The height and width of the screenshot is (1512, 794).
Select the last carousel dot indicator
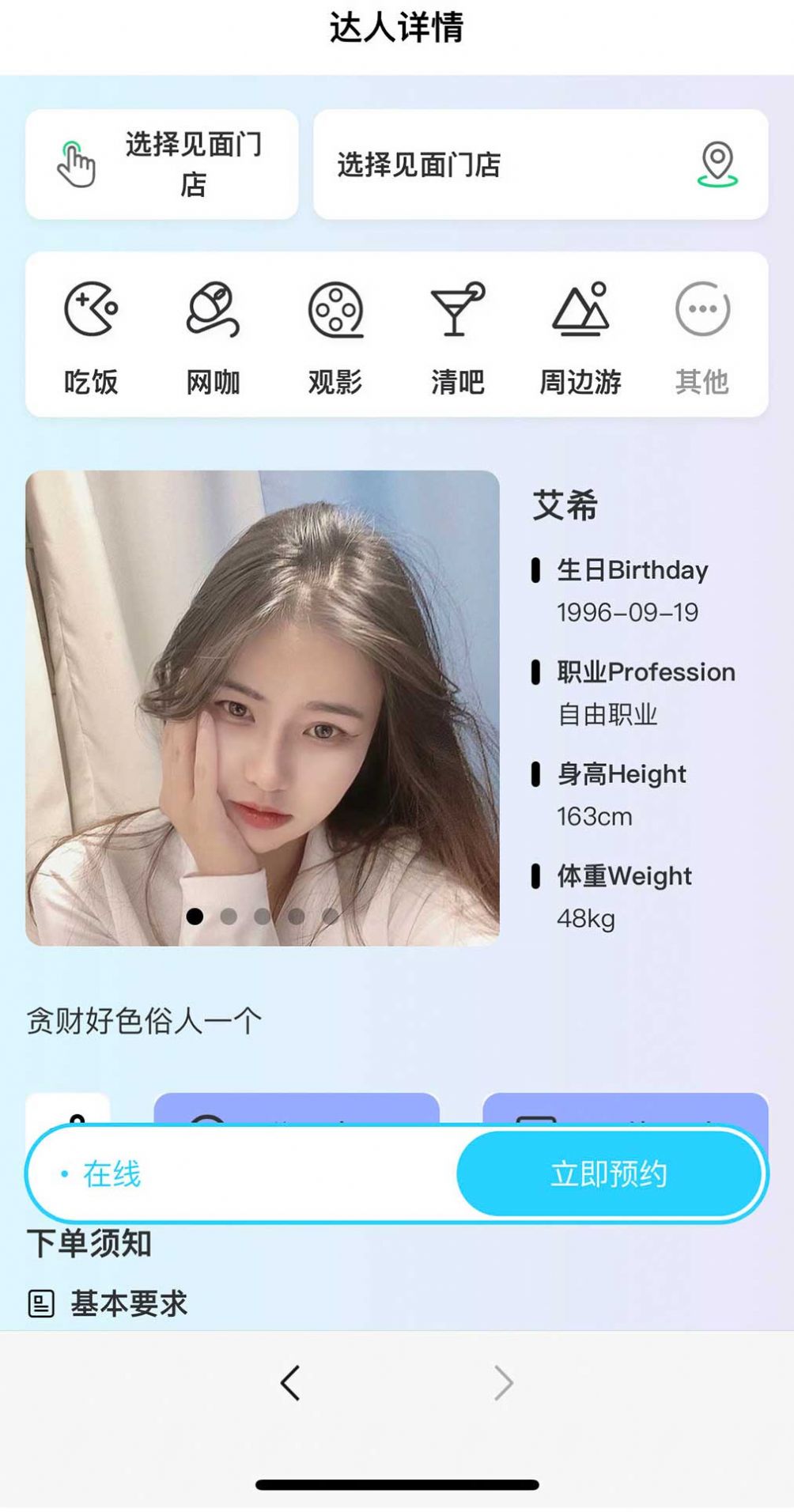pyautogui.click(x=331, y=914)
